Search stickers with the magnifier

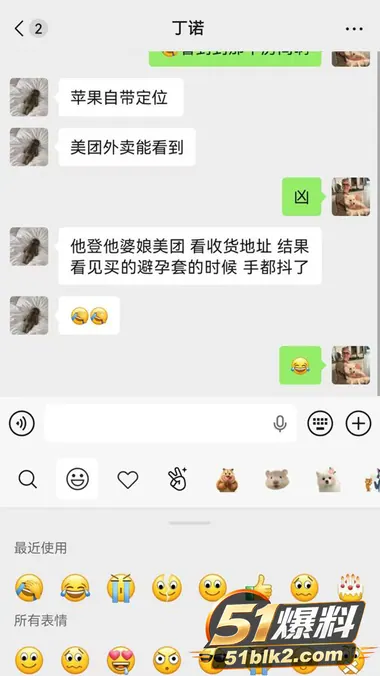point(28,479)
